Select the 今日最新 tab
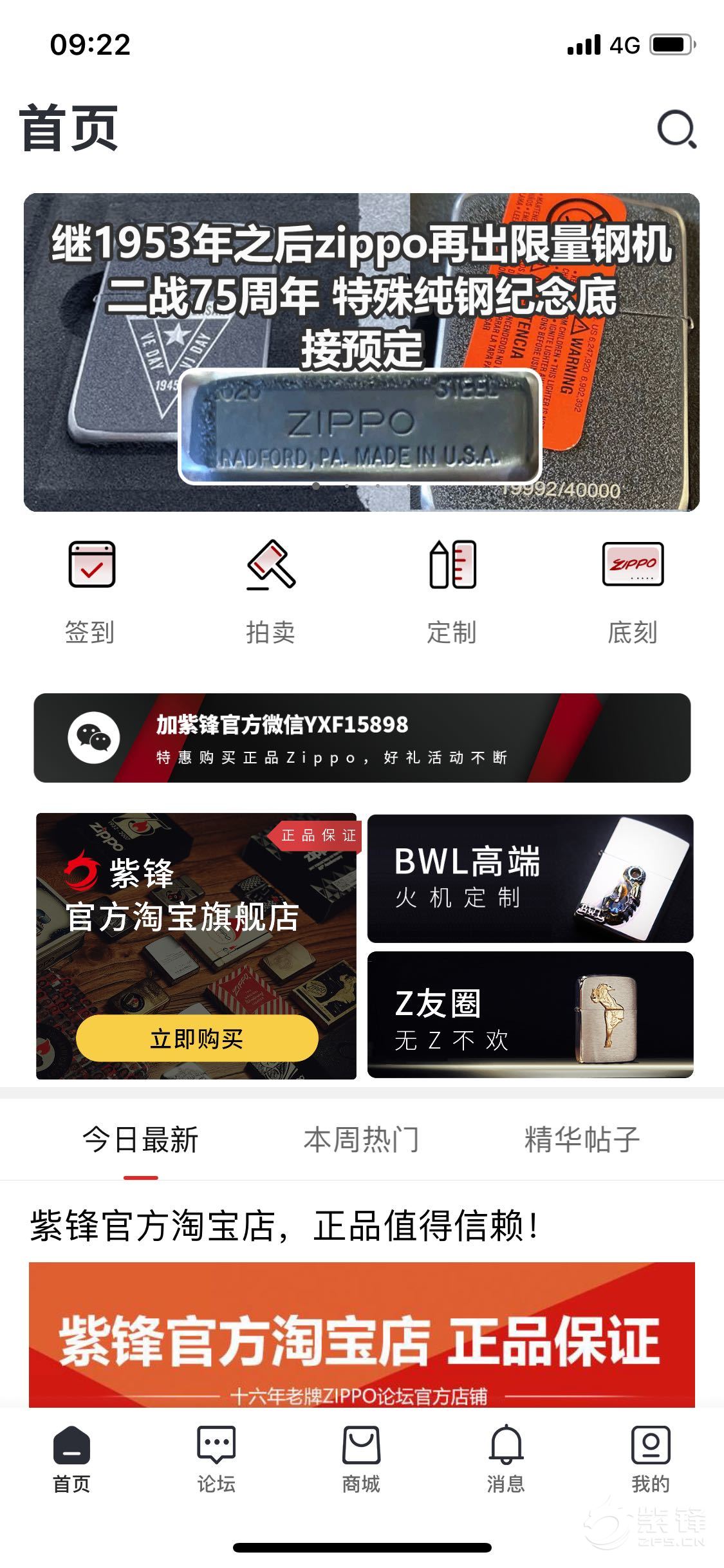Image resolution: width=724 pixels, height=1568 pixels. pos(141,1140)
